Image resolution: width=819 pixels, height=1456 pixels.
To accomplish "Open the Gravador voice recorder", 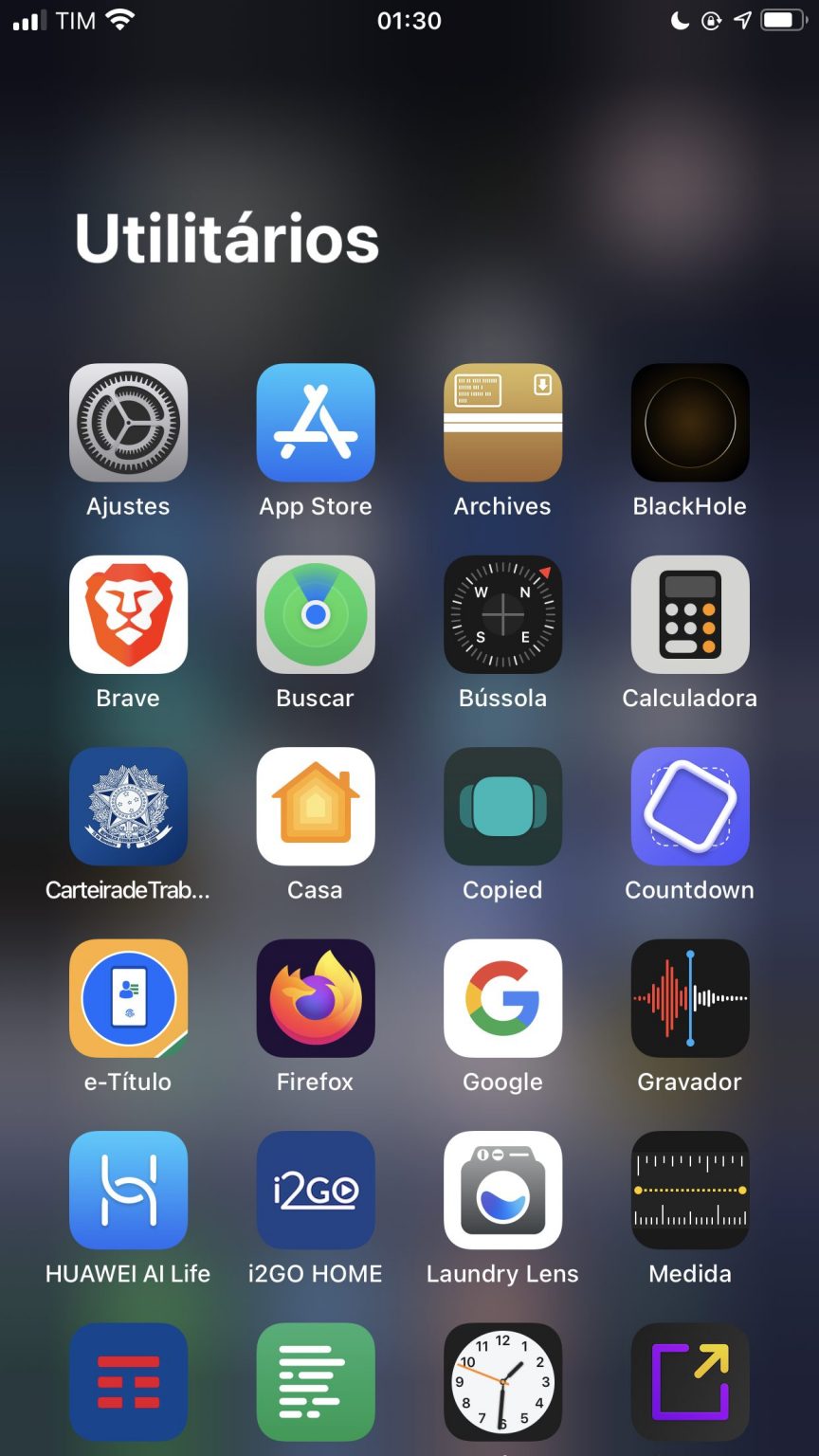I will pyautogui.click(x=689, y=998).
